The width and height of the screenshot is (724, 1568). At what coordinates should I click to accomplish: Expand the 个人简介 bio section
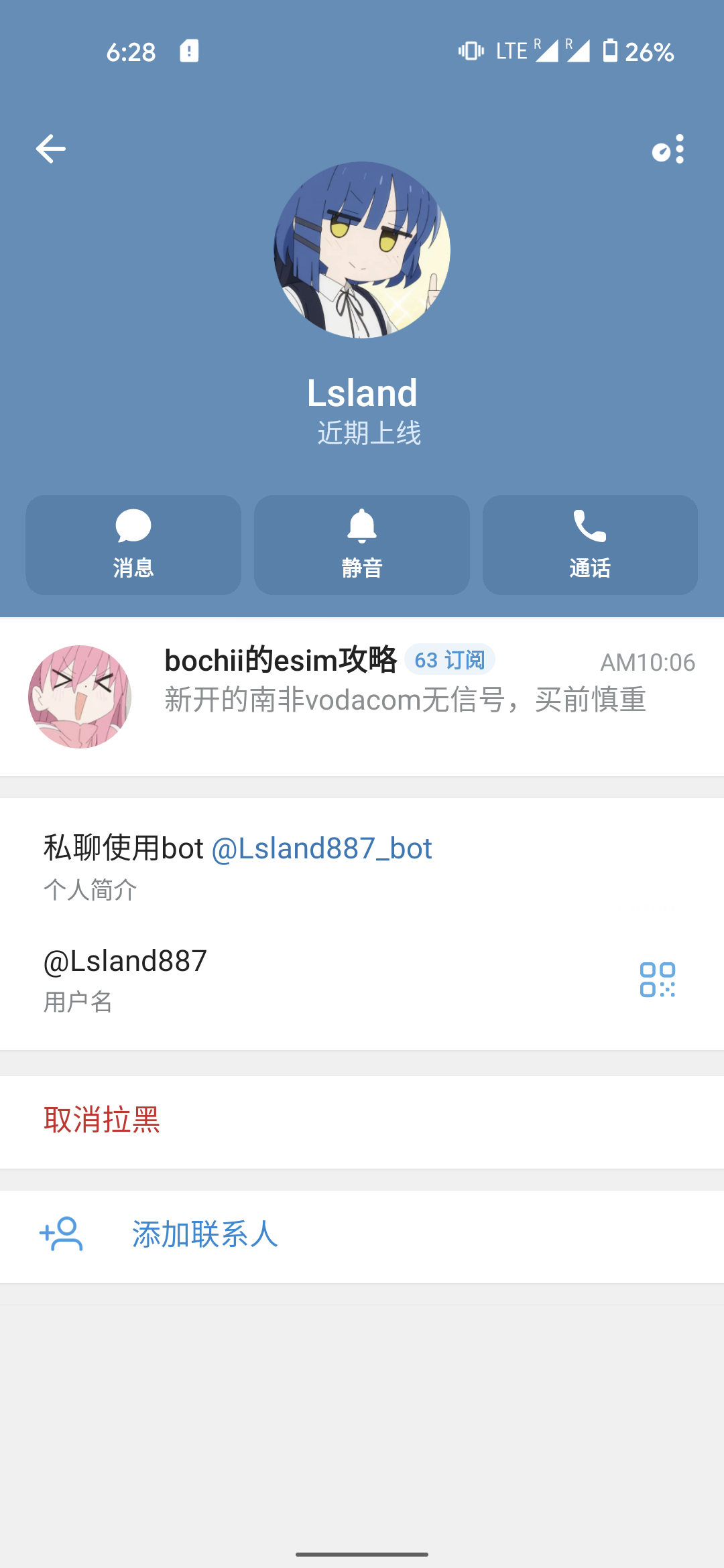[x=268, y=864]
